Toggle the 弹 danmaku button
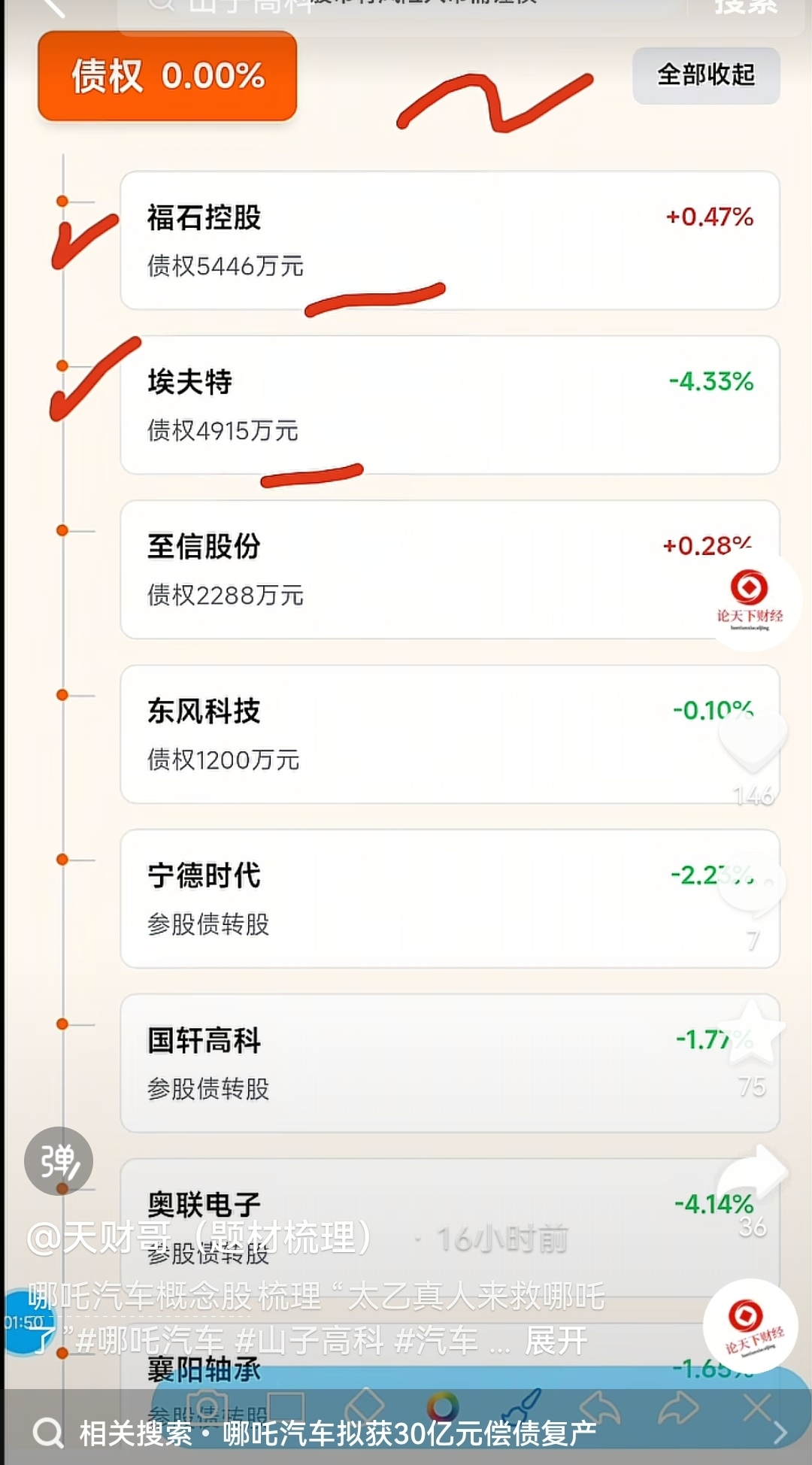812x1465 pixels. point(59,1161)
